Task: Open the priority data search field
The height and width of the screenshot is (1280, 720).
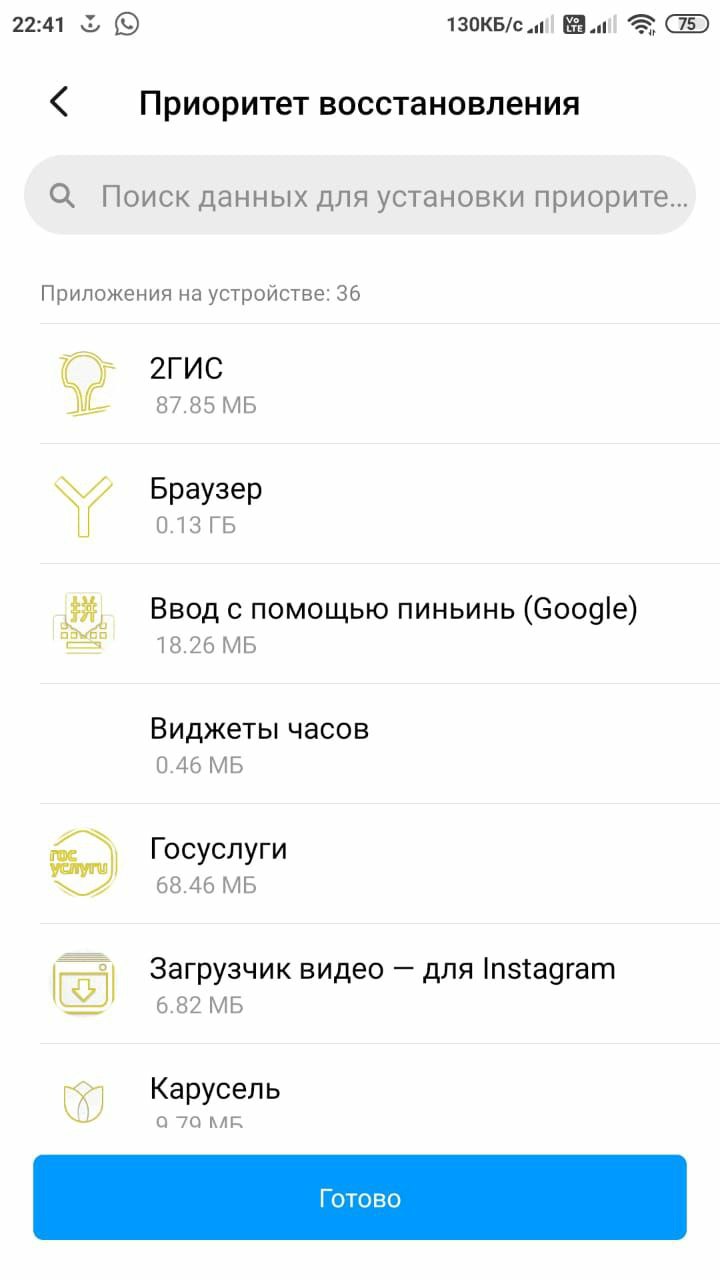Action: 360,195
